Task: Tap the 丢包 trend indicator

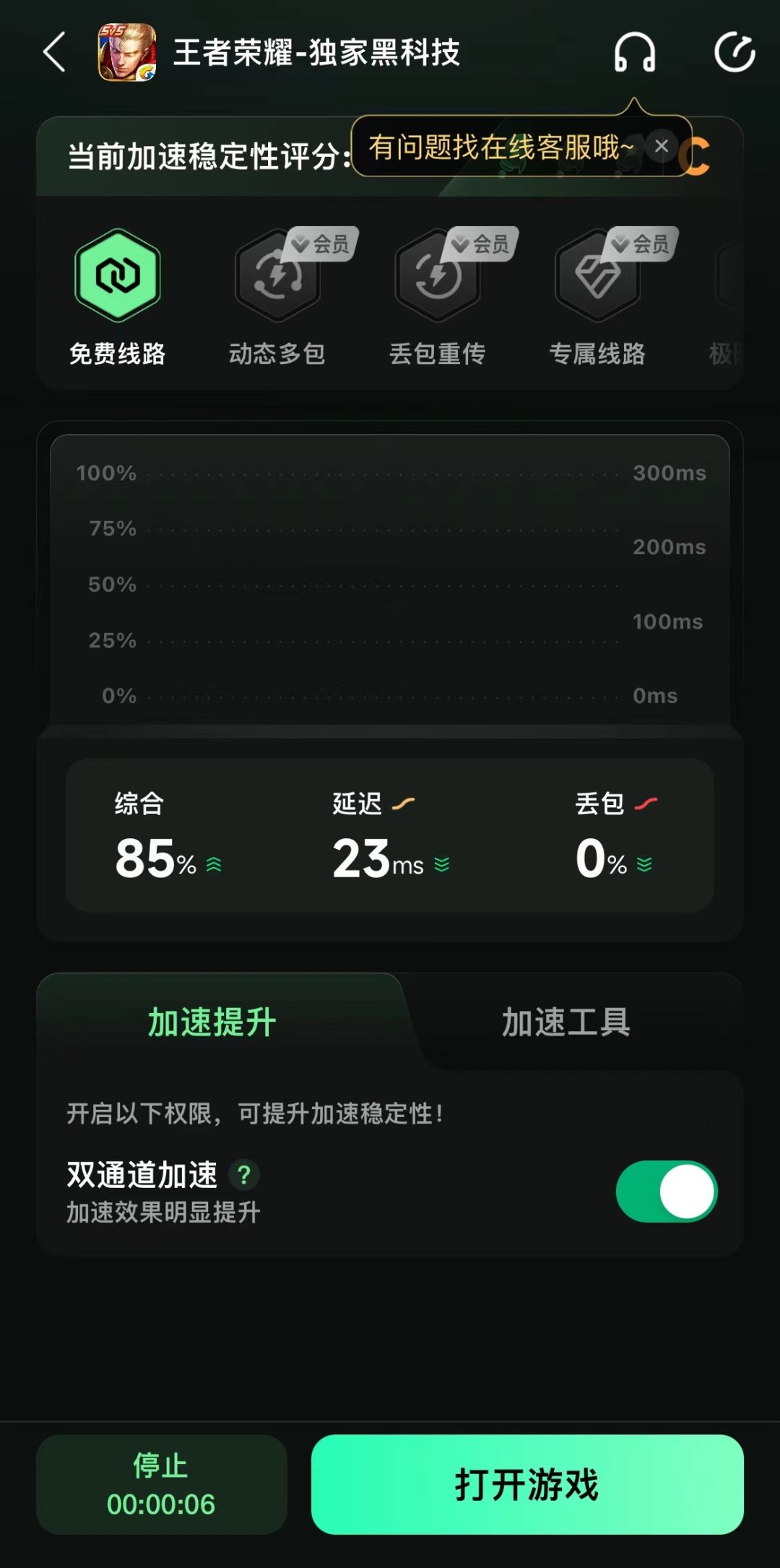Action: (x=649, y=802)
